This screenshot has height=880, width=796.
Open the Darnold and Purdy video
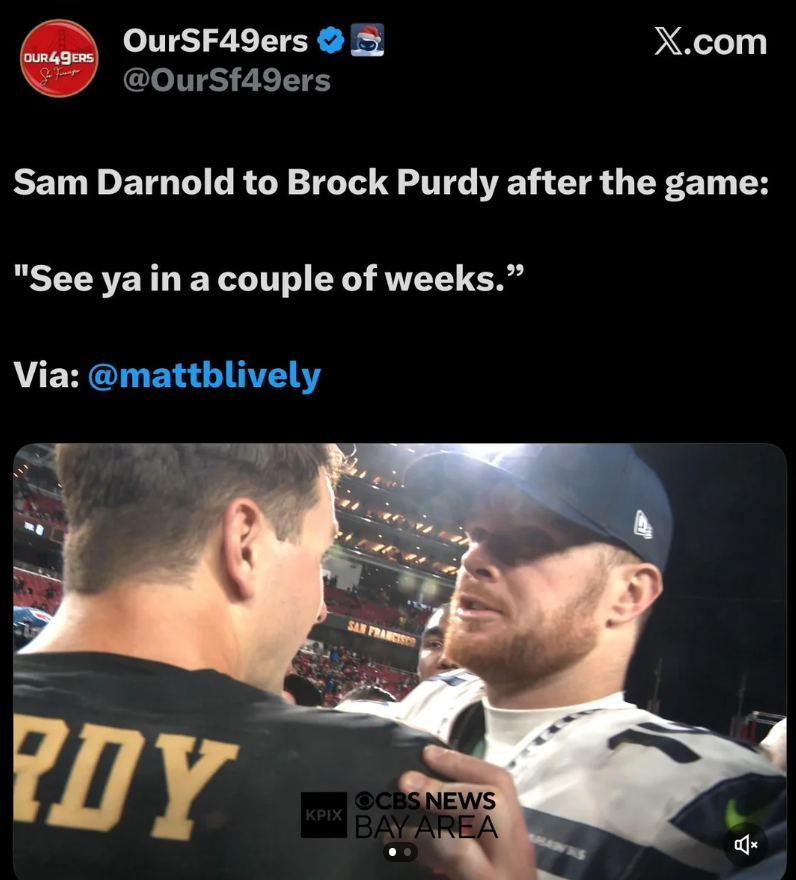pos(399,661)
